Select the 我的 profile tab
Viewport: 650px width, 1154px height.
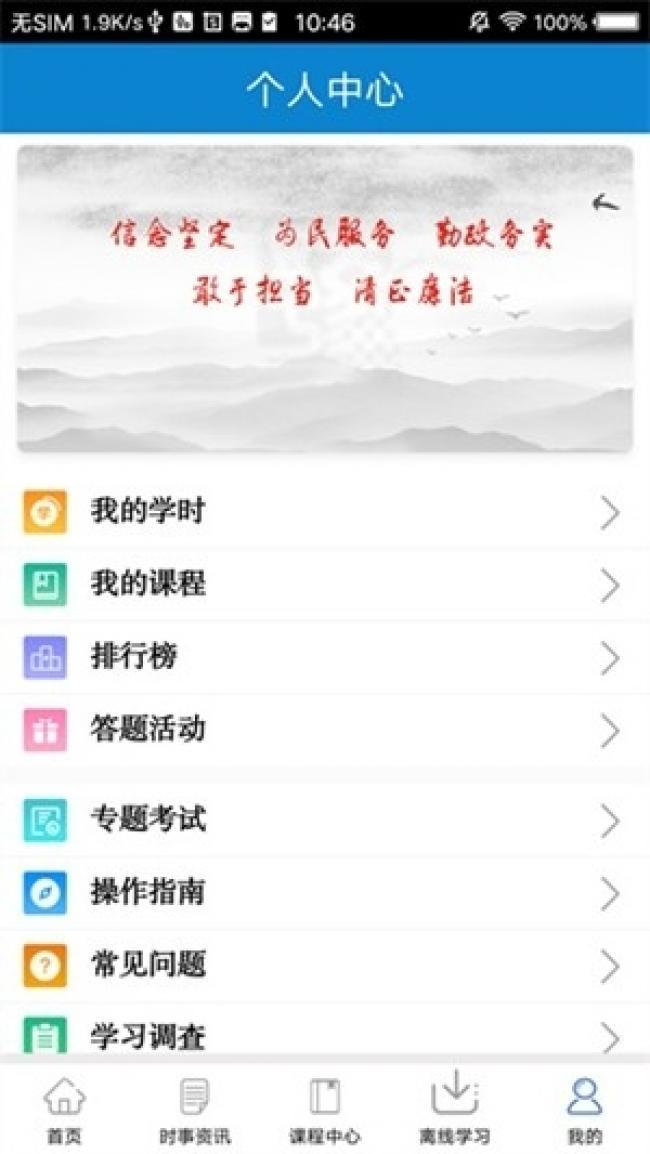[585, 1110]
